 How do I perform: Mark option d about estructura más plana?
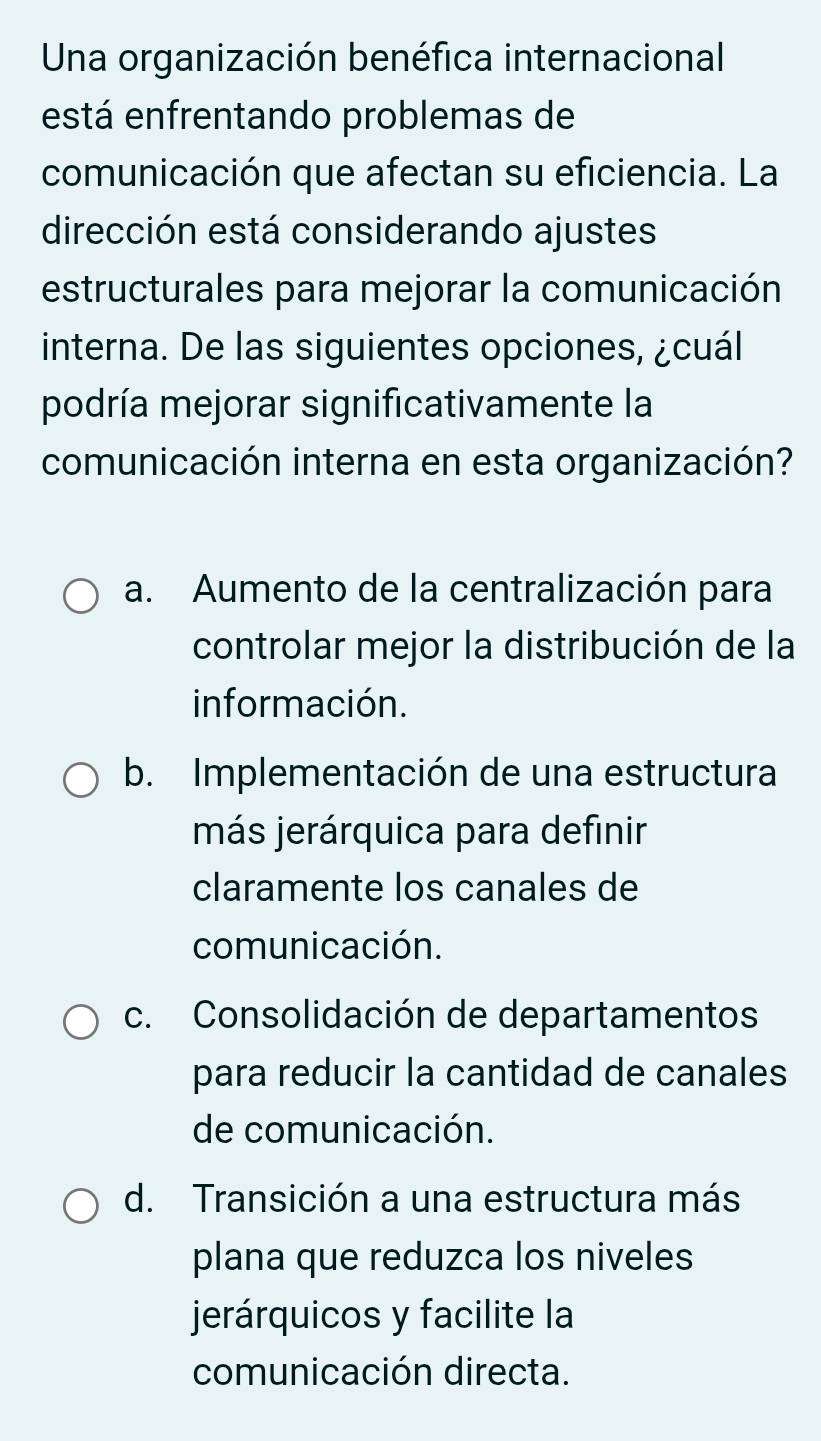pyautogui.click(x=82, y=1204)
